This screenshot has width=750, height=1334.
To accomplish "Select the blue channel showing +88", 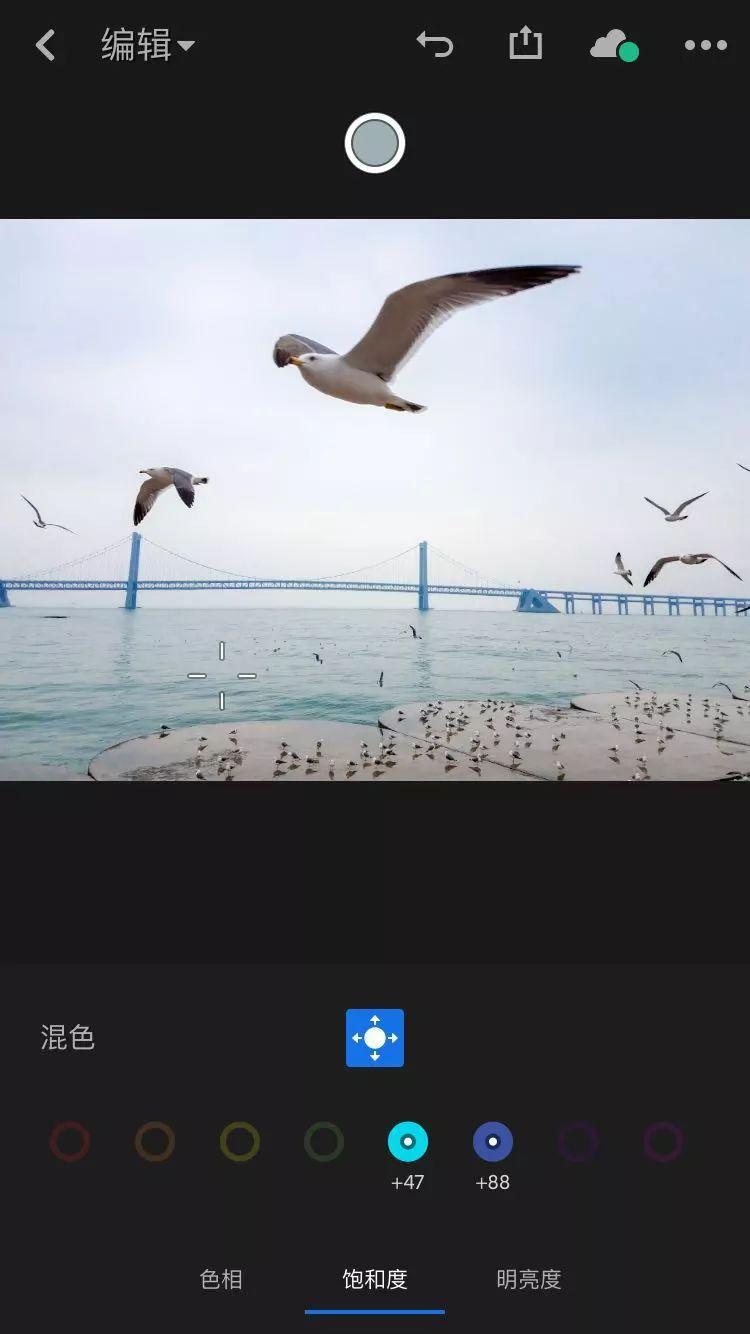I will (x=491, y=1140).
